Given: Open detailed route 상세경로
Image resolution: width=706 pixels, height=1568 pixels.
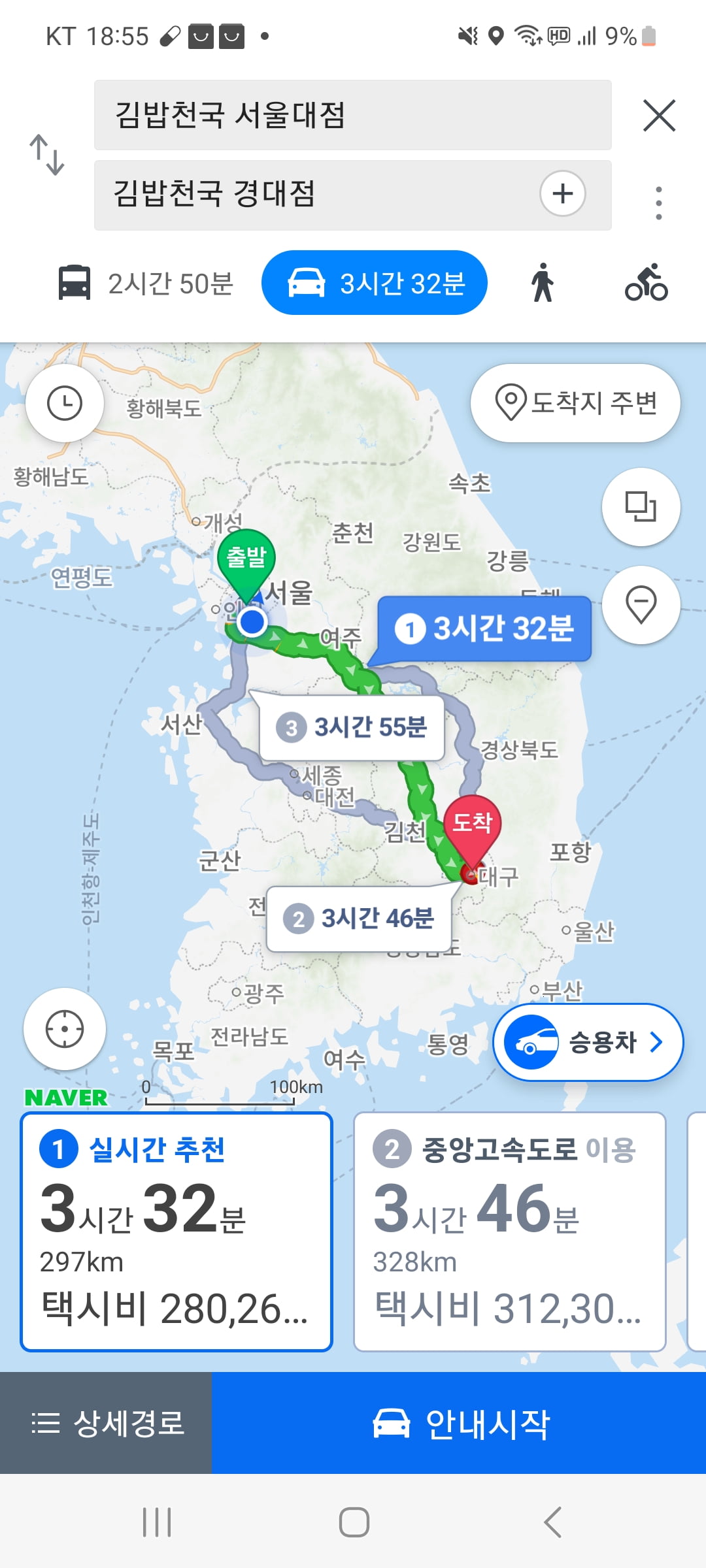Looking at the screenshot, I should pyautogui.click(x=107, y=1423).
